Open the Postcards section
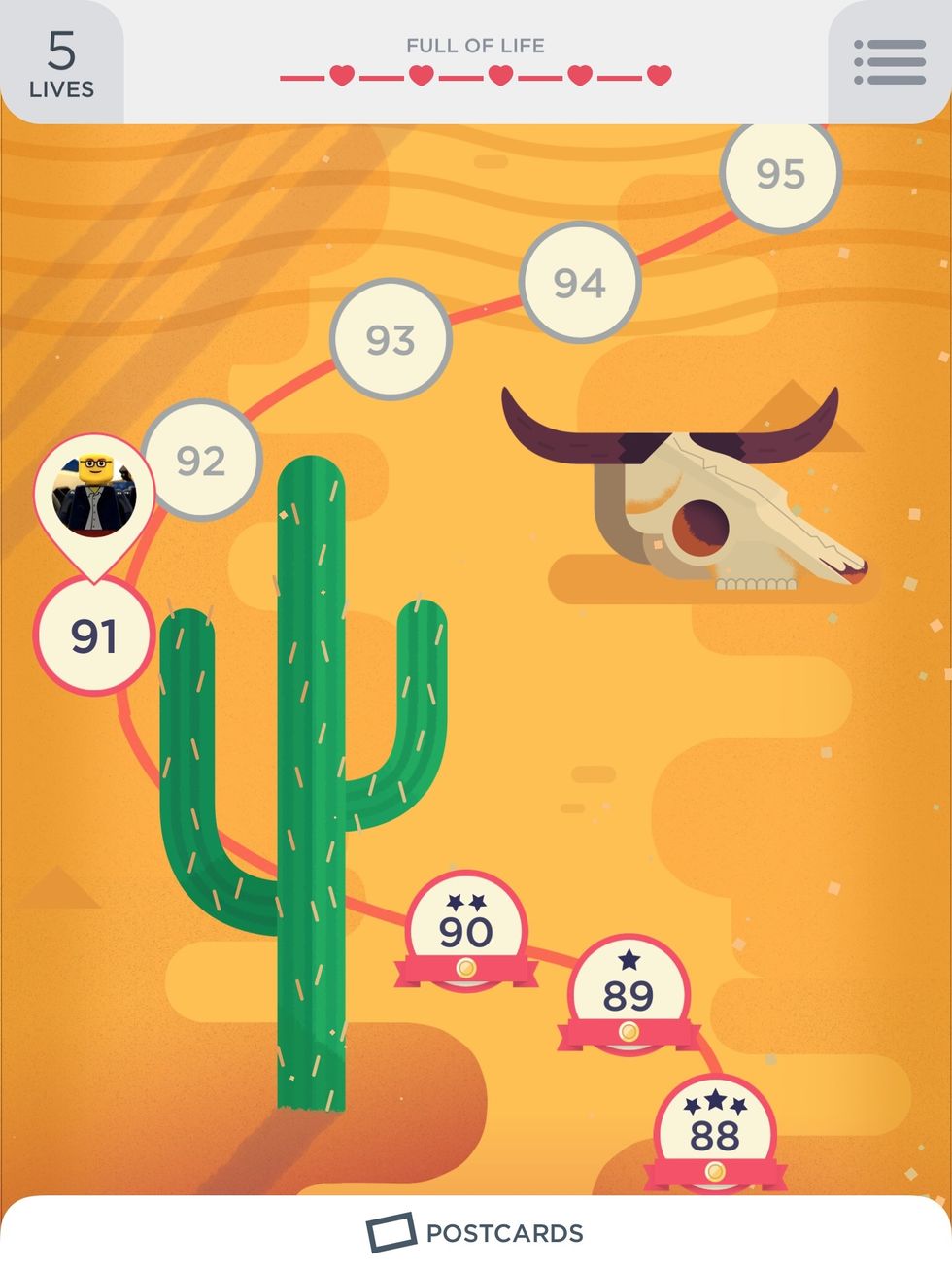This screenshot has width=952, height=1270. pos(475,1233)
